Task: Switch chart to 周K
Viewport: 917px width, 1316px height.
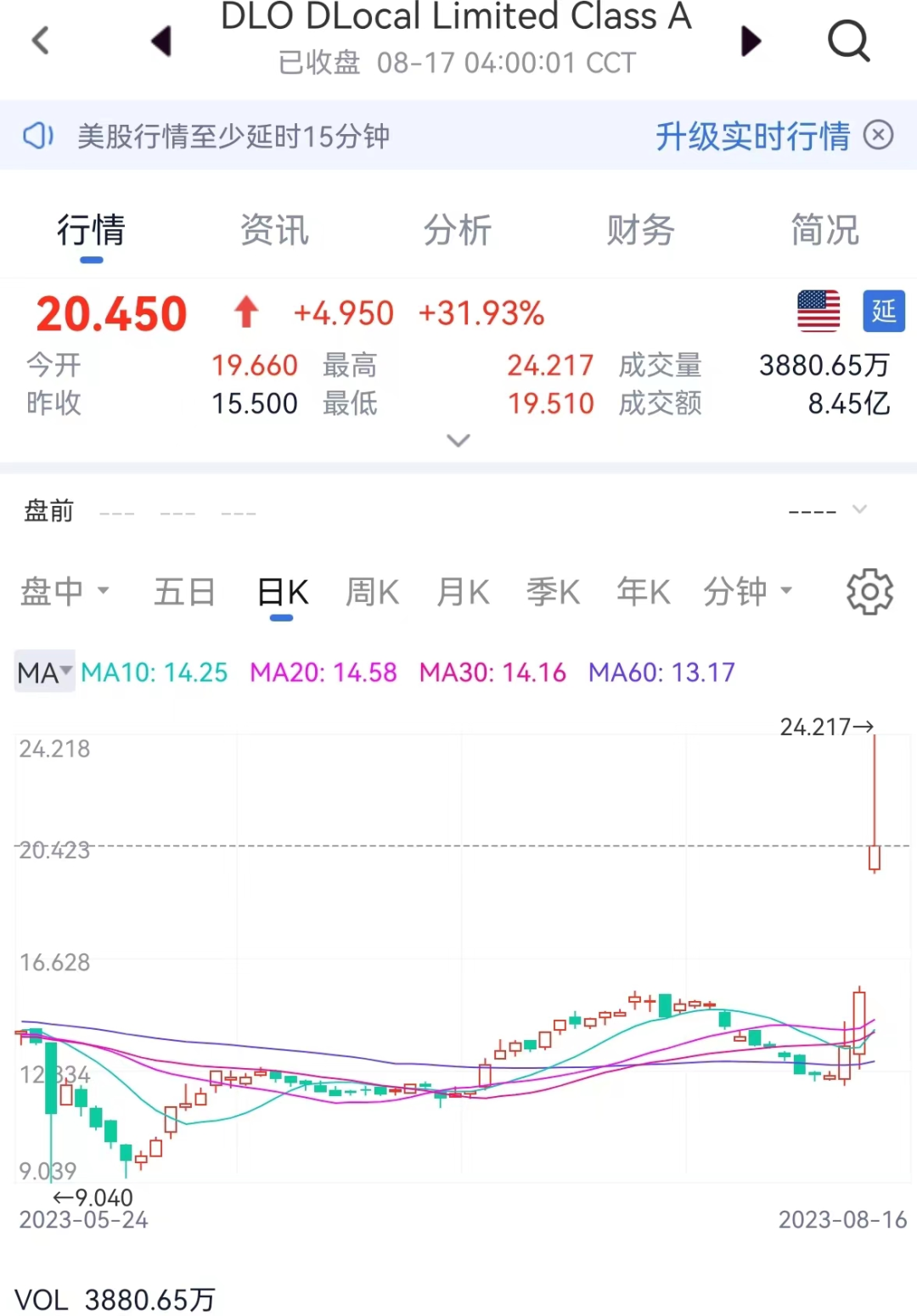Action: click(x=372, y=591)
